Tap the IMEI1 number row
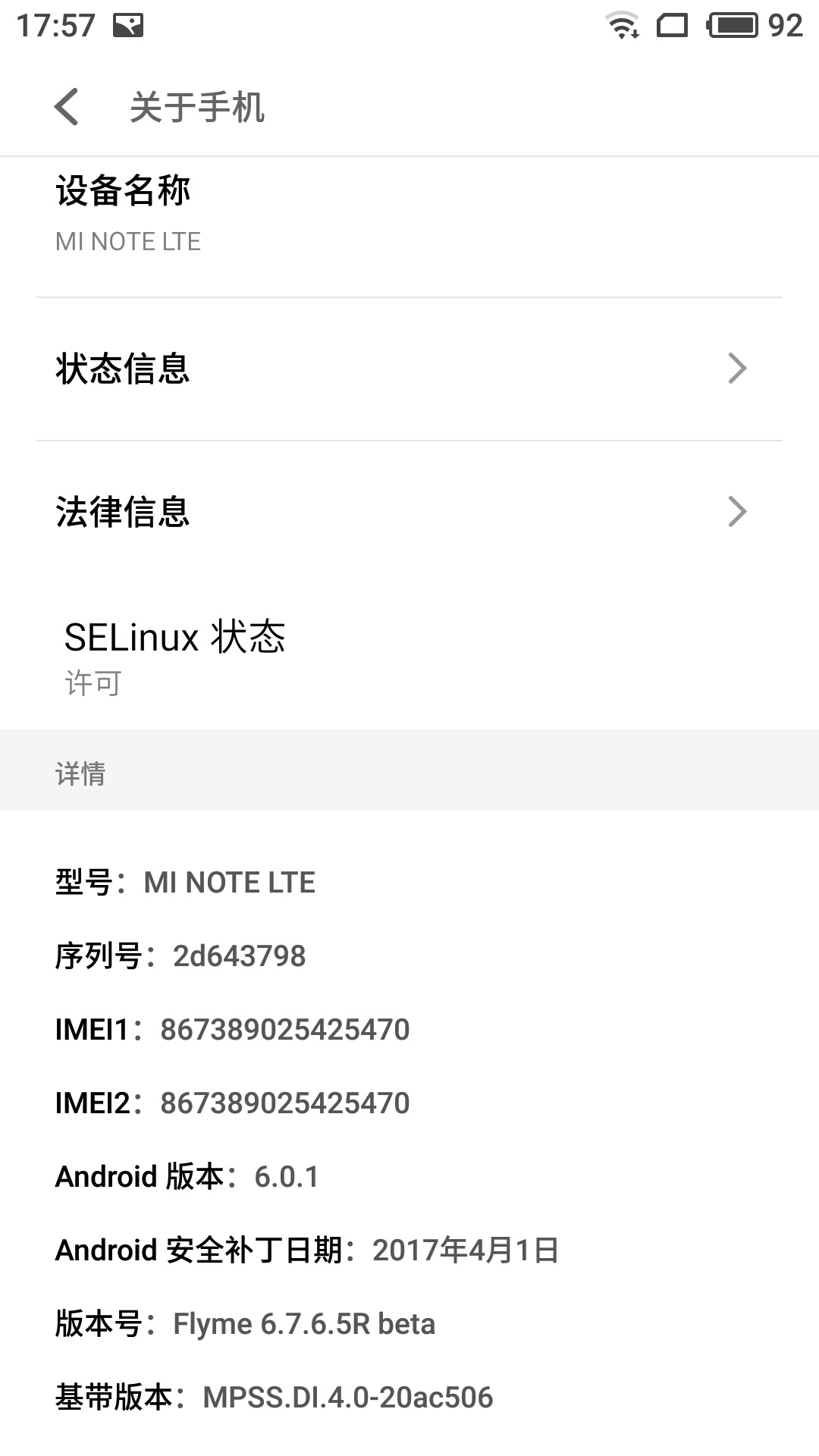Image resolution: width=819 pixels, height=1456 pixels. point(231,1030)
